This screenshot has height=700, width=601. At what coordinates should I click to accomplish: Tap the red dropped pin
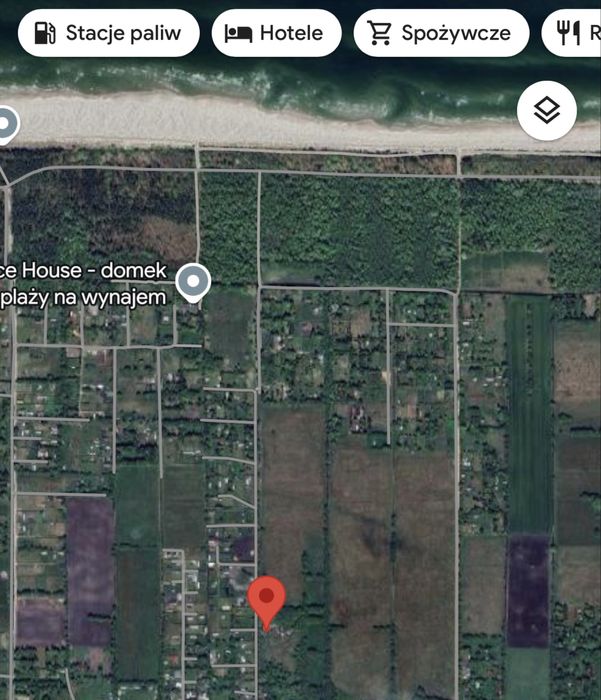266,600
